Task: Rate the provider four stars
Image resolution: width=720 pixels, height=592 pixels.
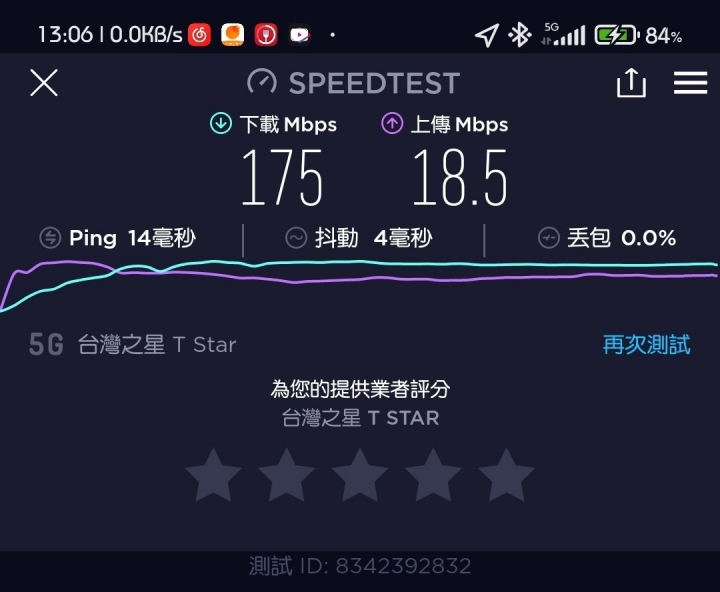Action: [x=433, y=475]
